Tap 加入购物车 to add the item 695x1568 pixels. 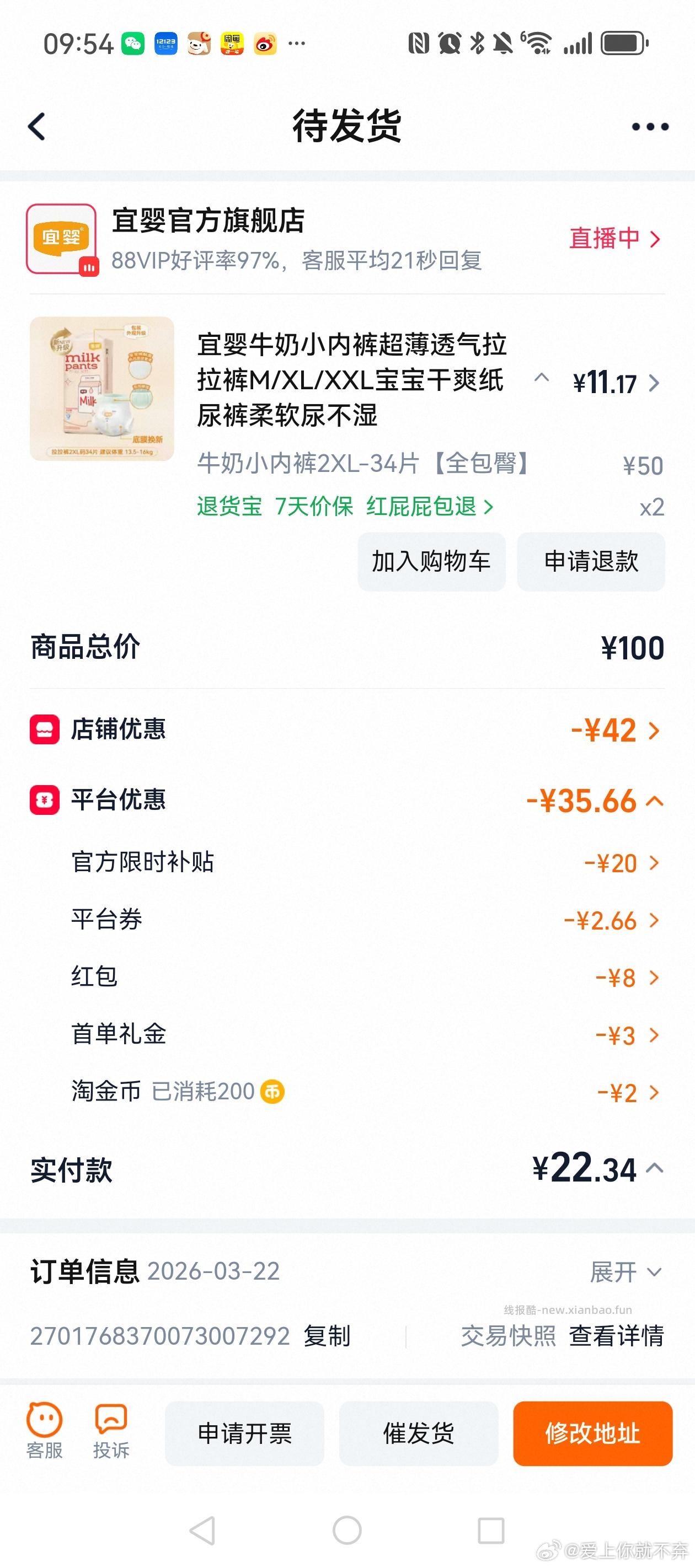point(431,561)
